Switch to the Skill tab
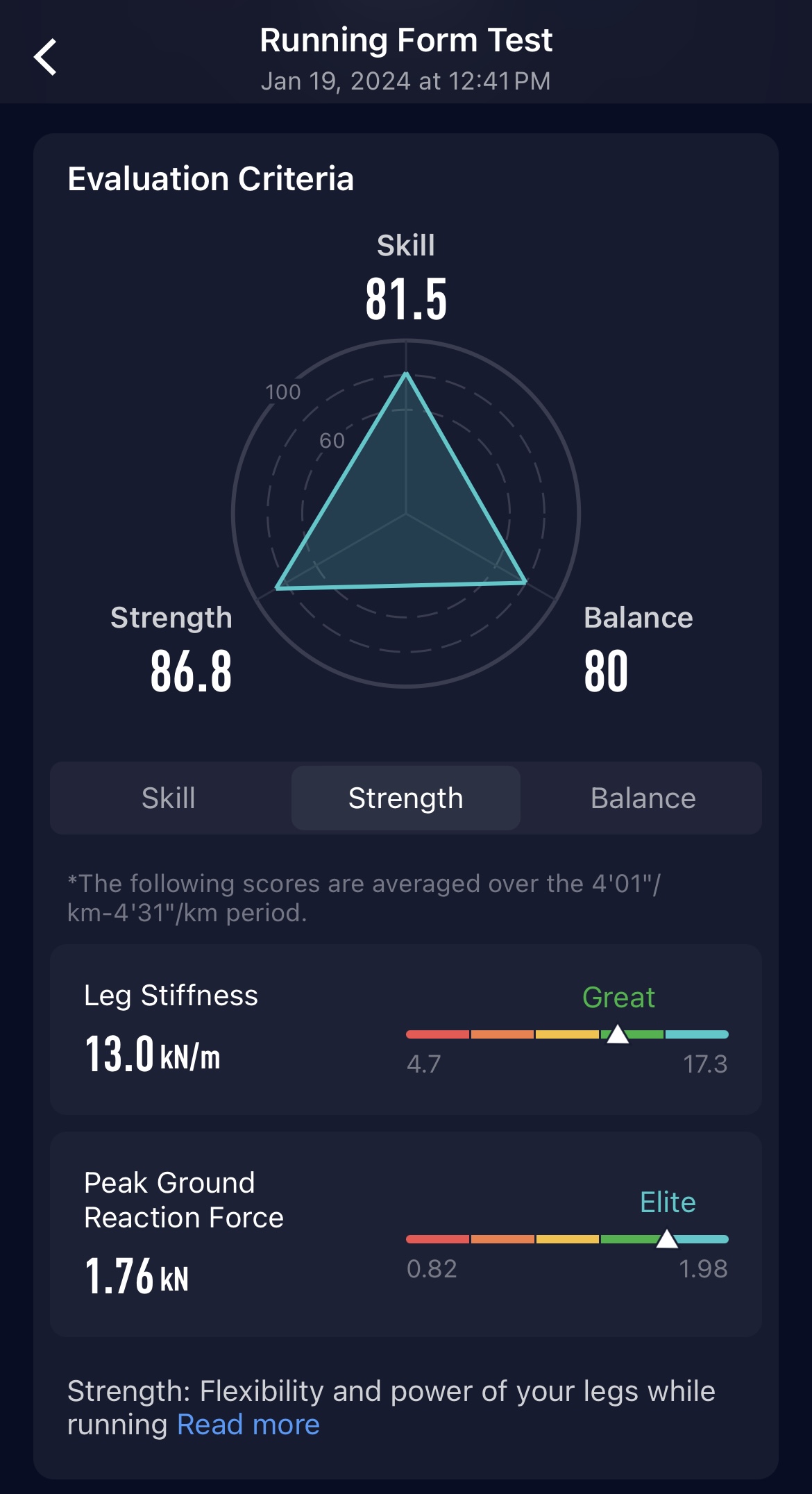The width and height of the screenshot is (812, 1494). tap(169, 798)
